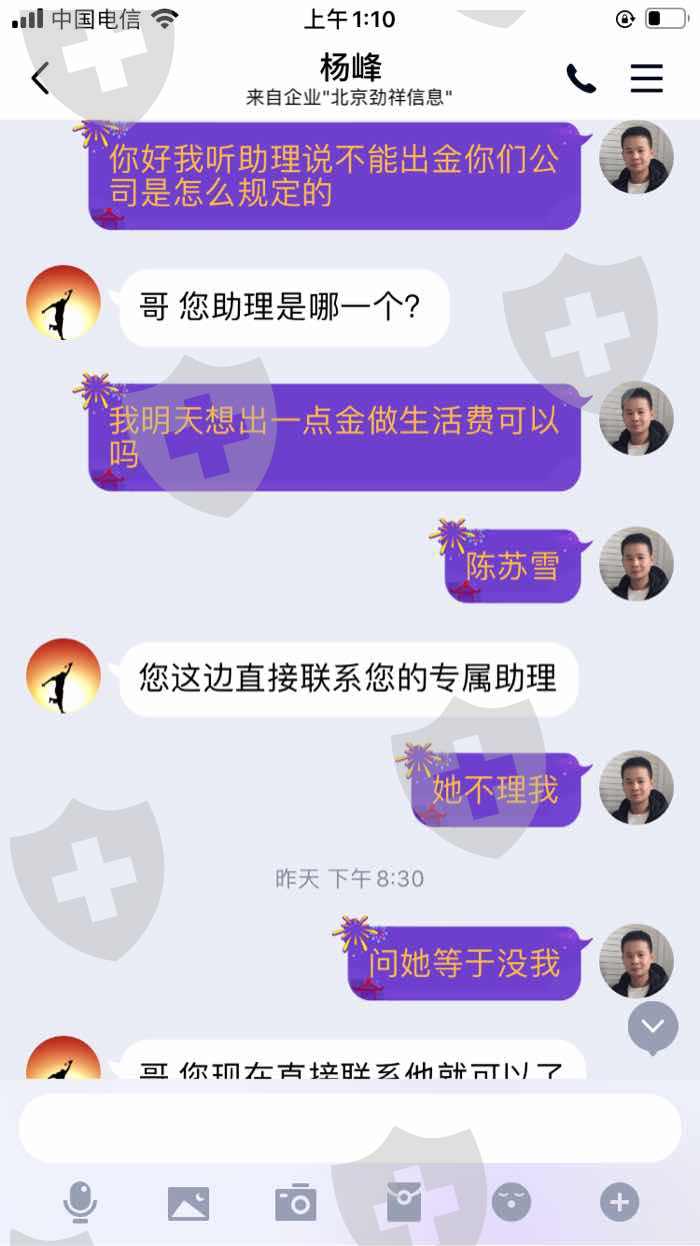
Task: Tap the microphone voice input icon
Action: coord(80,1202)
